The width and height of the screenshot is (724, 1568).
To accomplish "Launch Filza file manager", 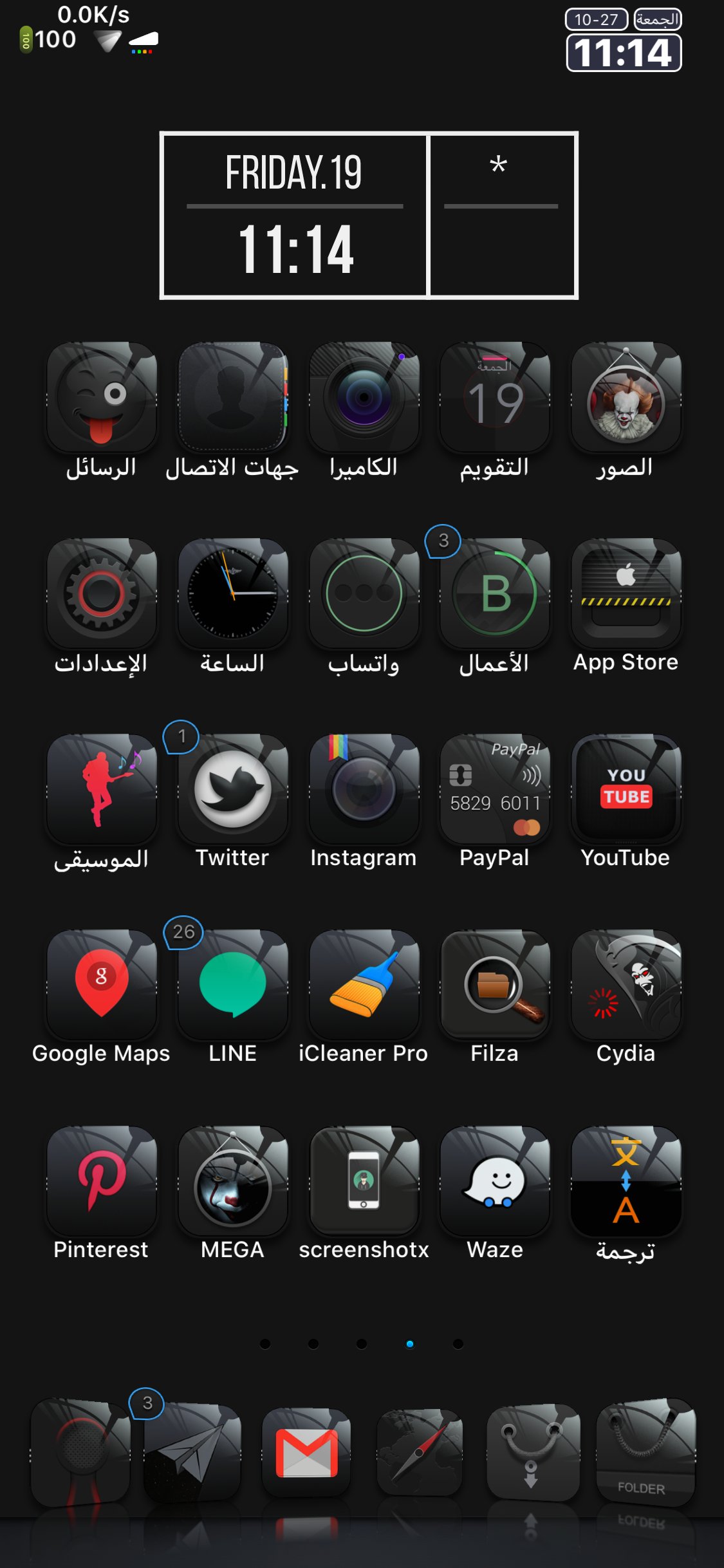I will [x=495, y=985].
